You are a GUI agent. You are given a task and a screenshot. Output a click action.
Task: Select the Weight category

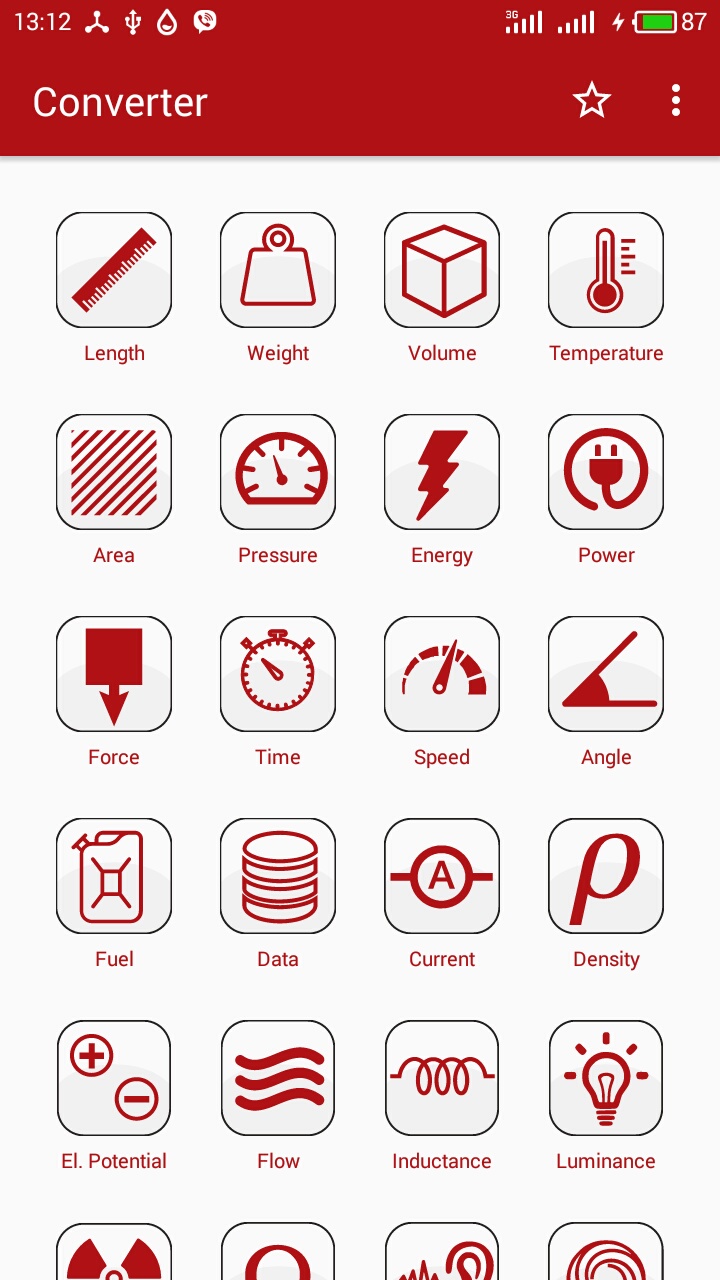point(278,269)
